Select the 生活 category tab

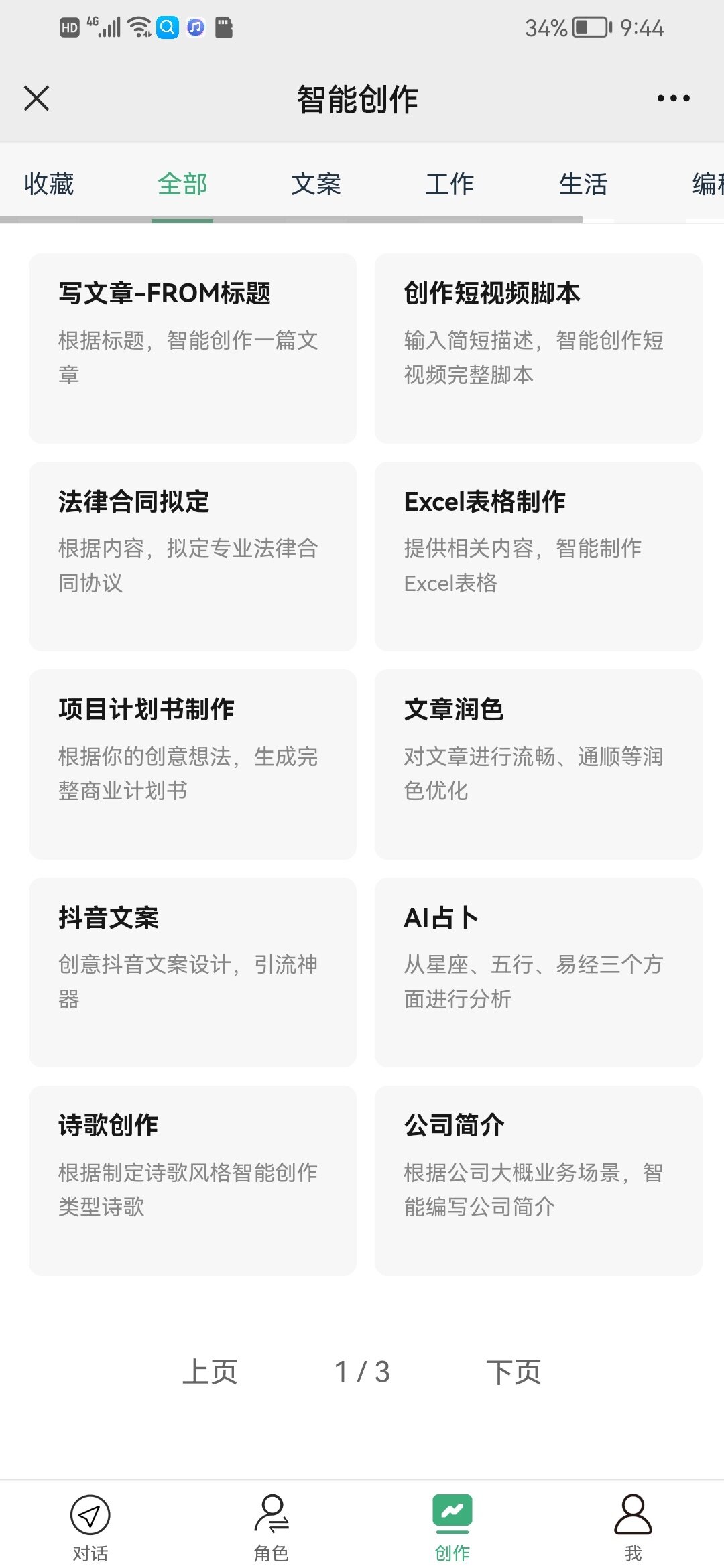(x=583, y=184)
